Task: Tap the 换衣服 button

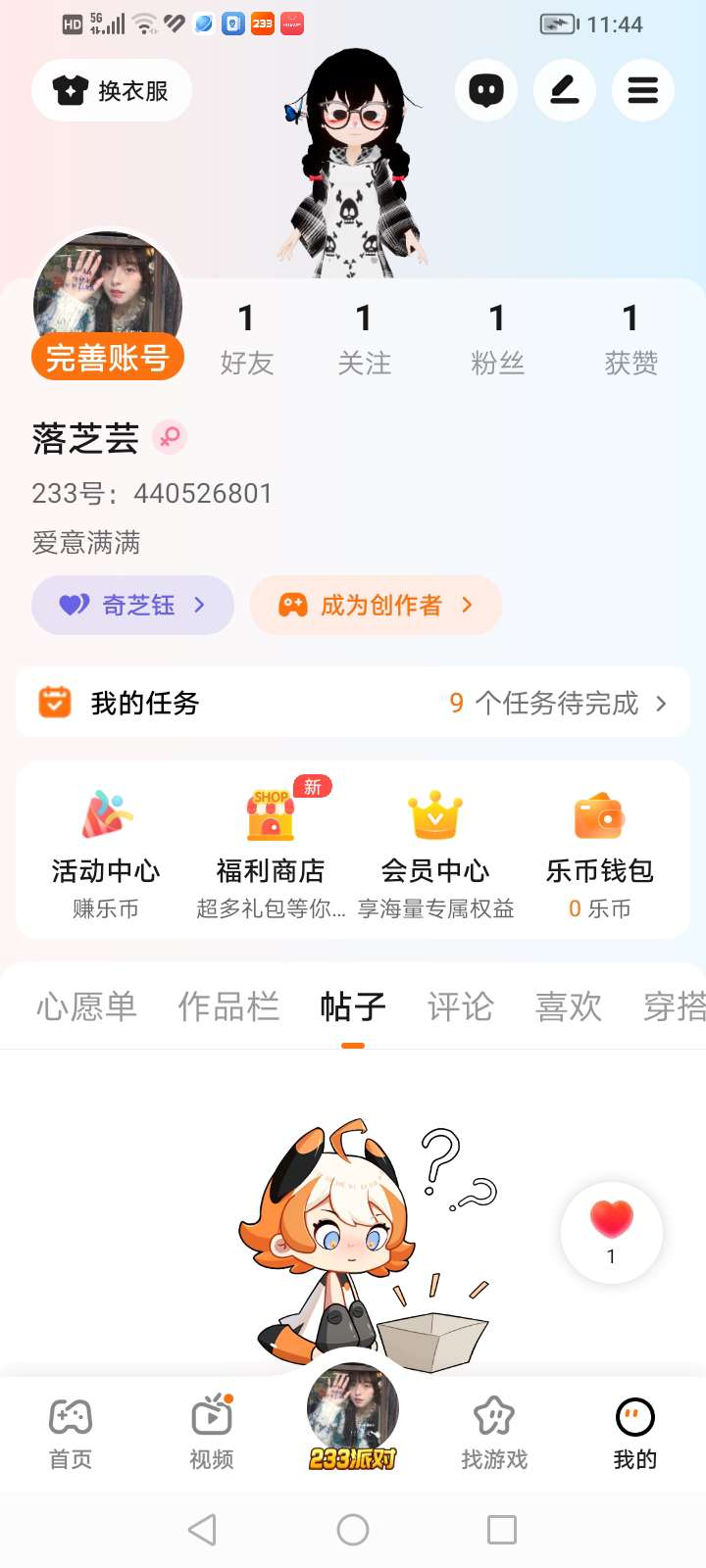Action: [x=111, y=91]
